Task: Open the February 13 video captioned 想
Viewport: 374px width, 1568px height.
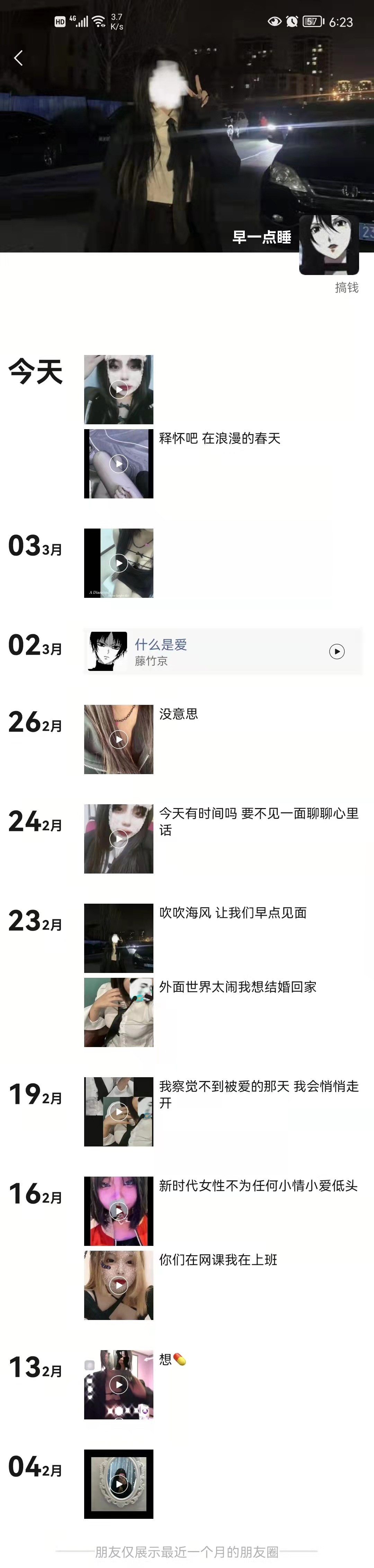Action: point(118,1385)
